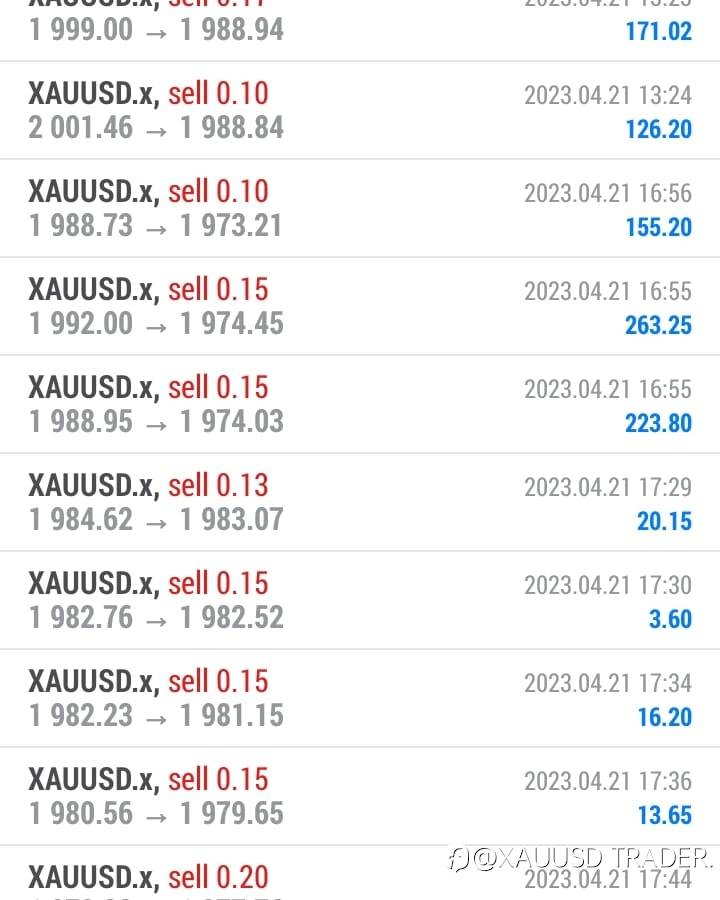Expand the 13:24 trade opened at 2 001.46
This screenshot has height=900, width=720.
click(x=360, y=110)
